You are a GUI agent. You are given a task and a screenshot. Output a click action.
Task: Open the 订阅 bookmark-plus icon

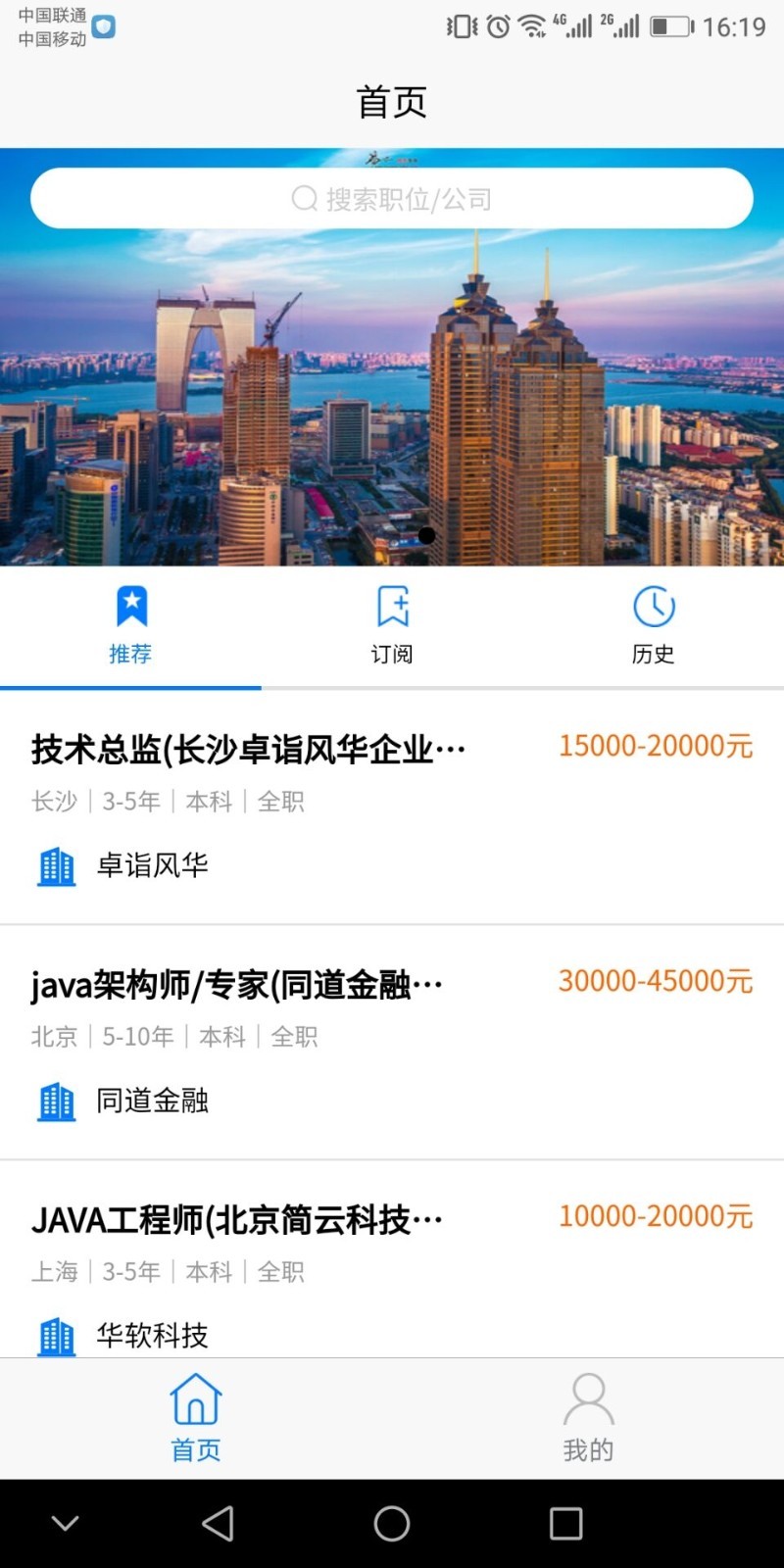[x=392, y=605]
